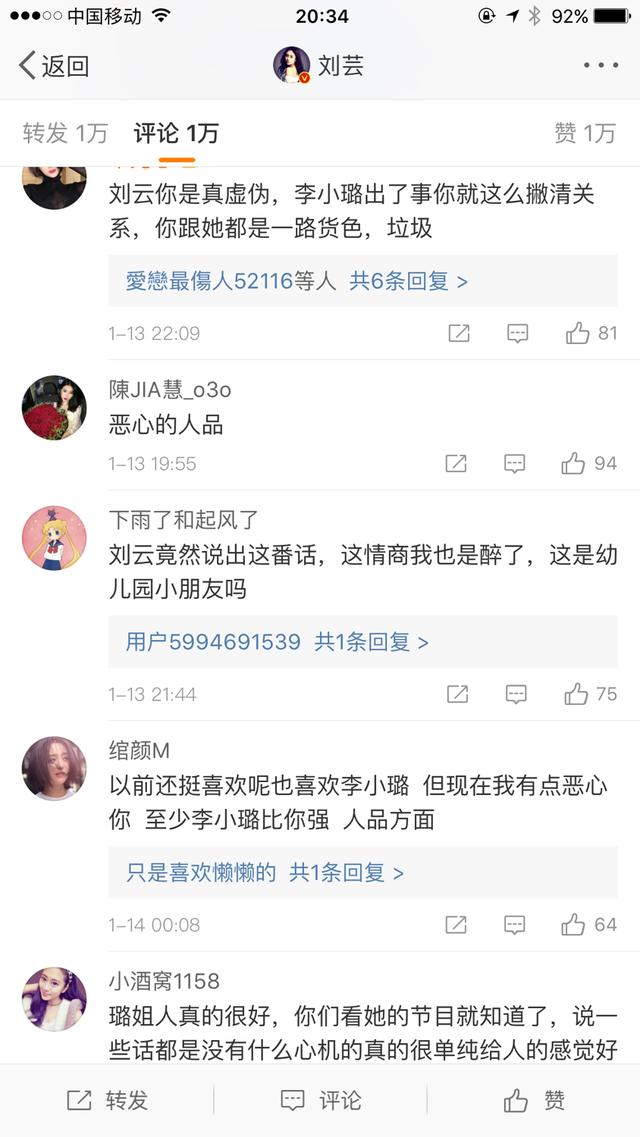Open the three-dot overflow menu
640x1137 pixels.
coord(601,66)
